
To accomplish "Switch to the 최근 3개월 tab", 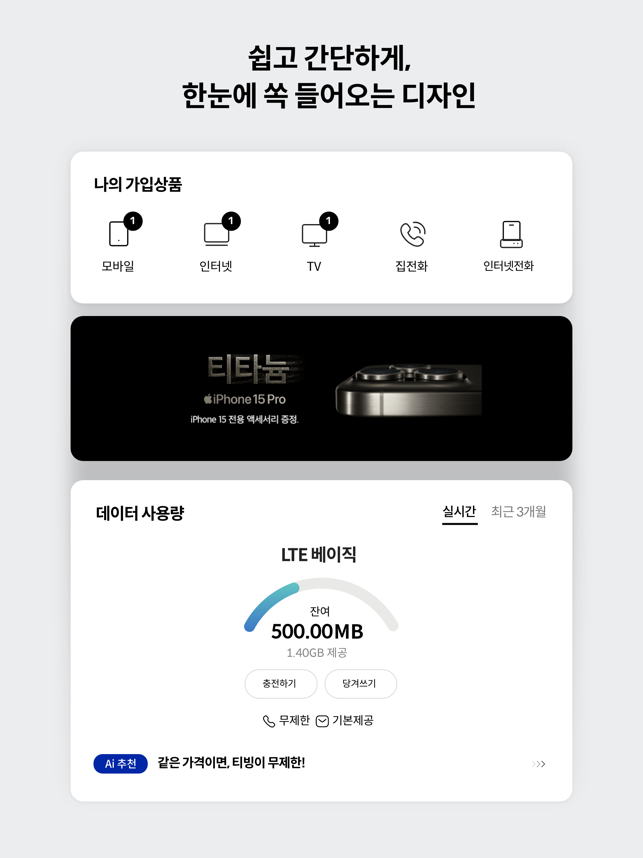I will (518, 512).
